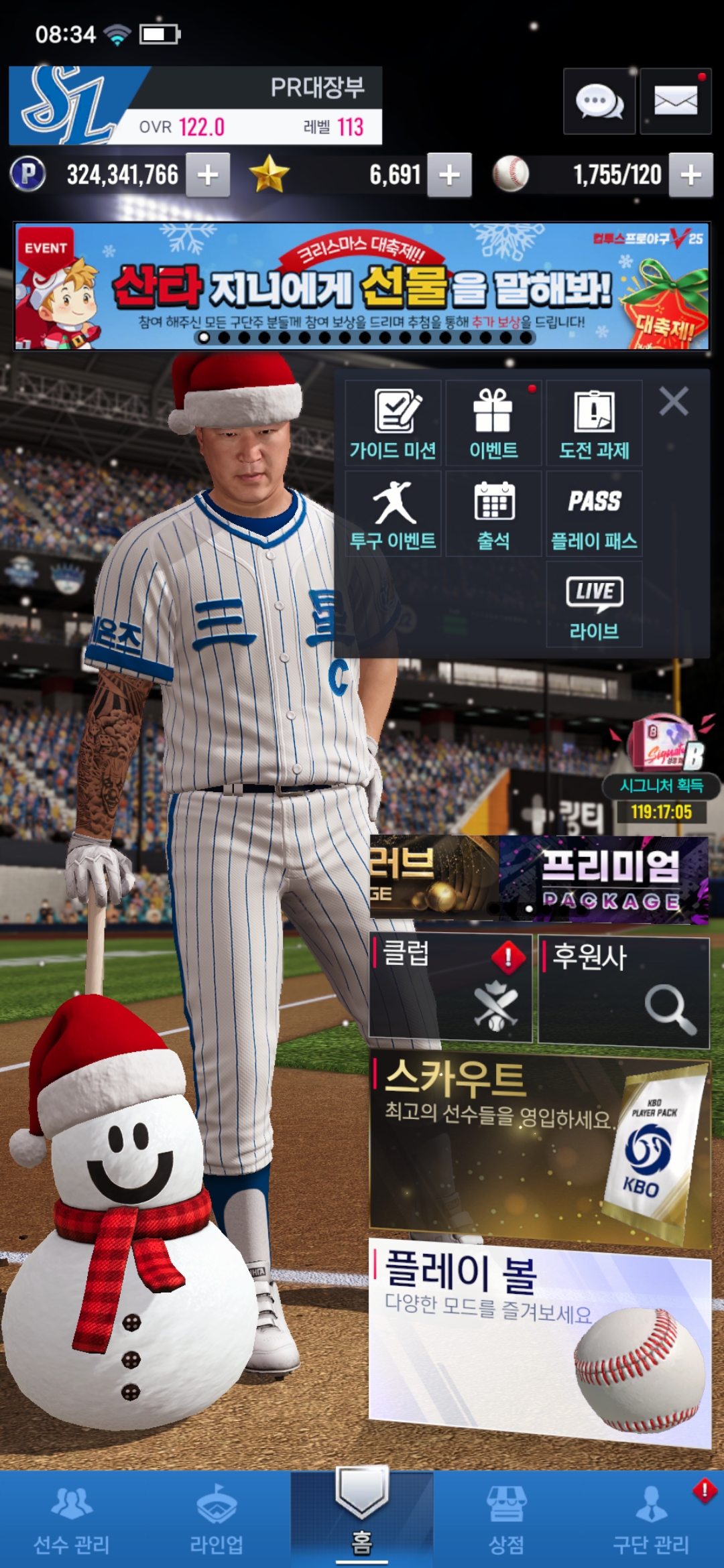
Task: Open the chat speech bubble icon
Action: pyautogui.click(x=599, y=102)
